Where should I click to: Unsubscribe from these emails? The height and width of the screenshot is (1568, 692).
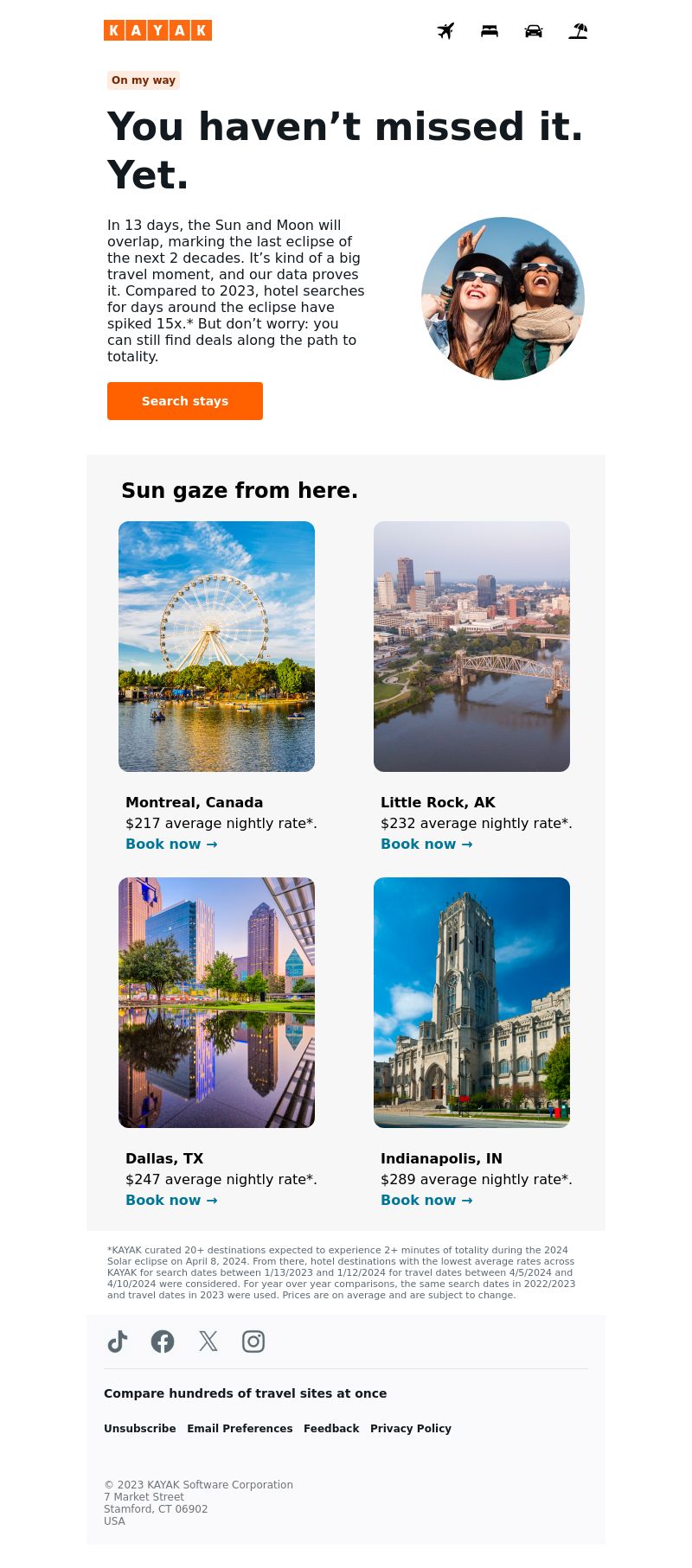(x=140, y=1429)
